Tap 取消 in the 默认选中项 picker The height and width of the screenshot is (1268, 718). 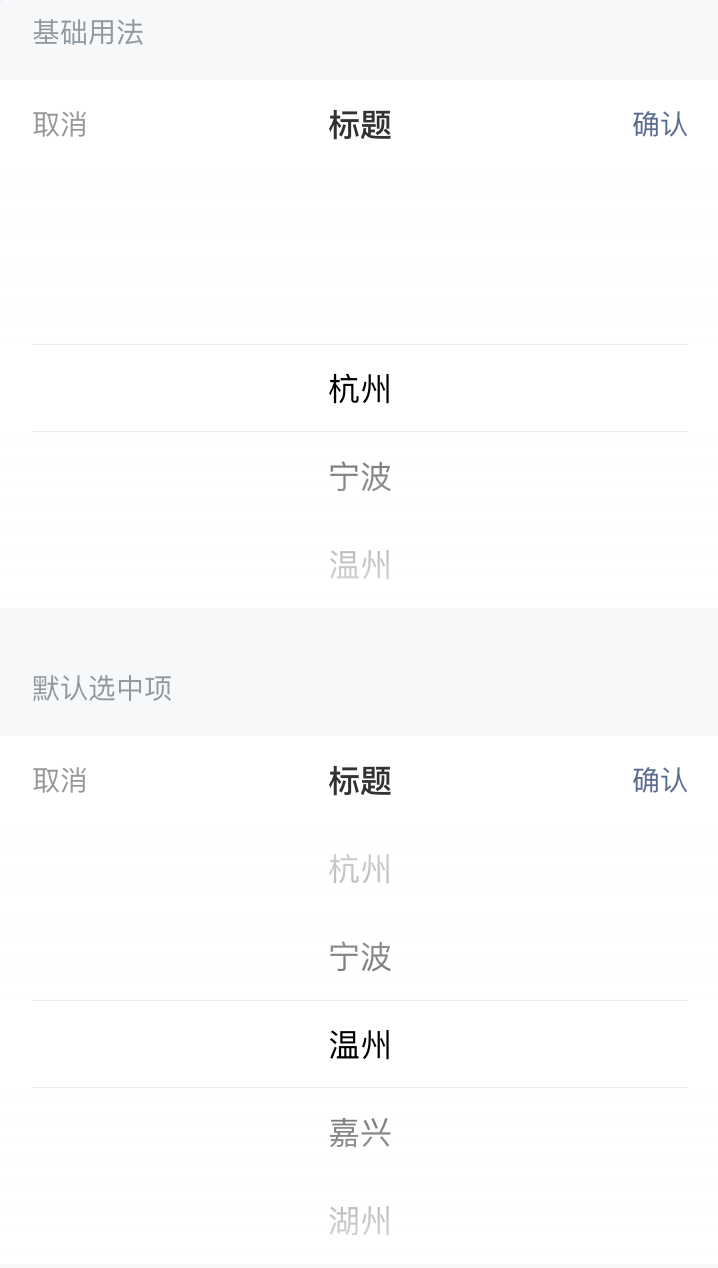point(60,780)
